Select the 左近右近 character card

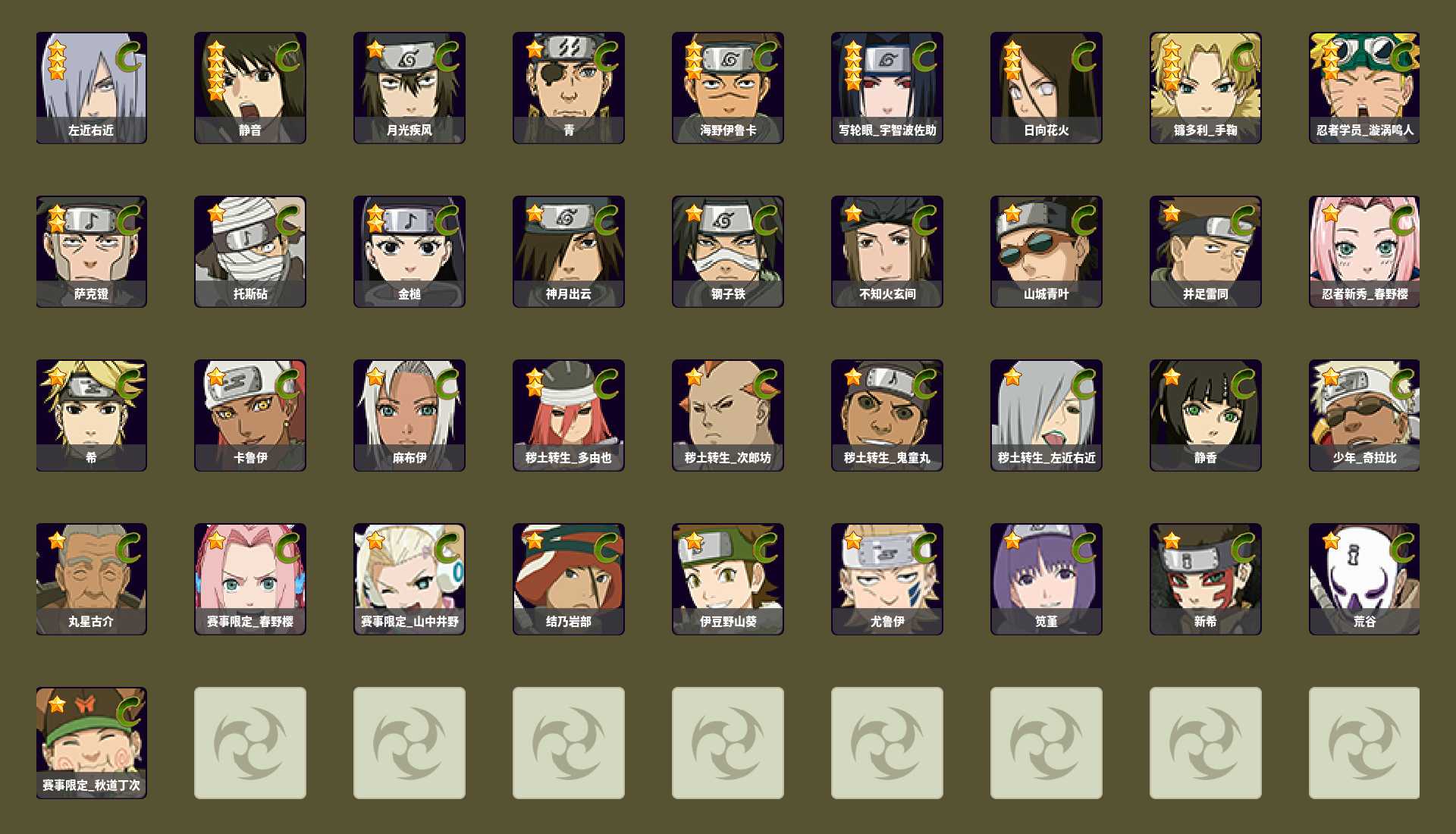[91, 87]
